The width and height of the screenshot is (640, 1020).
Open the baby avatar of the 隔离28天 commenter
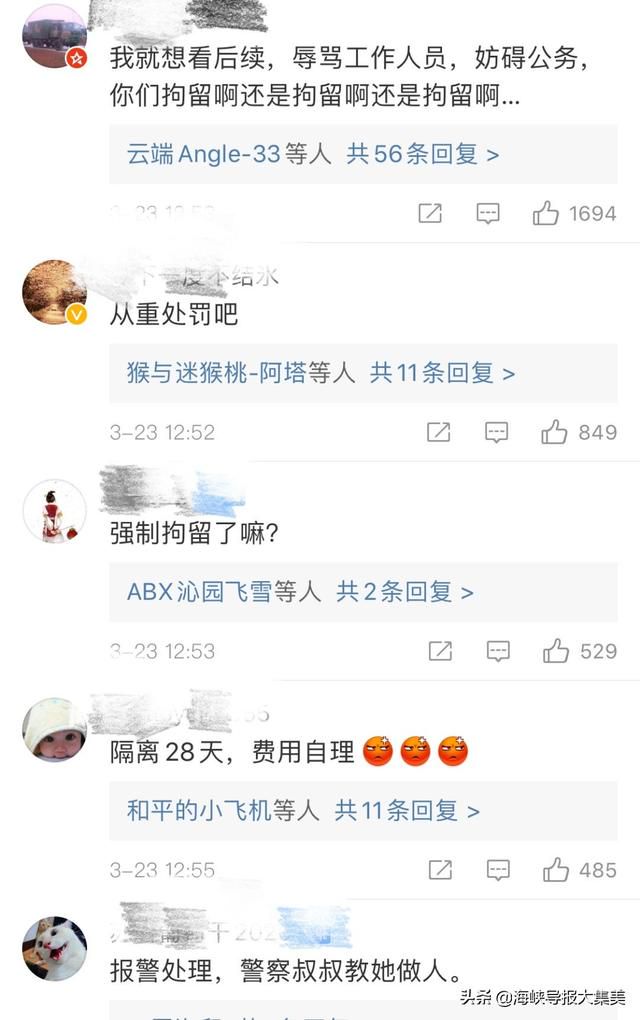pos(54,730)
